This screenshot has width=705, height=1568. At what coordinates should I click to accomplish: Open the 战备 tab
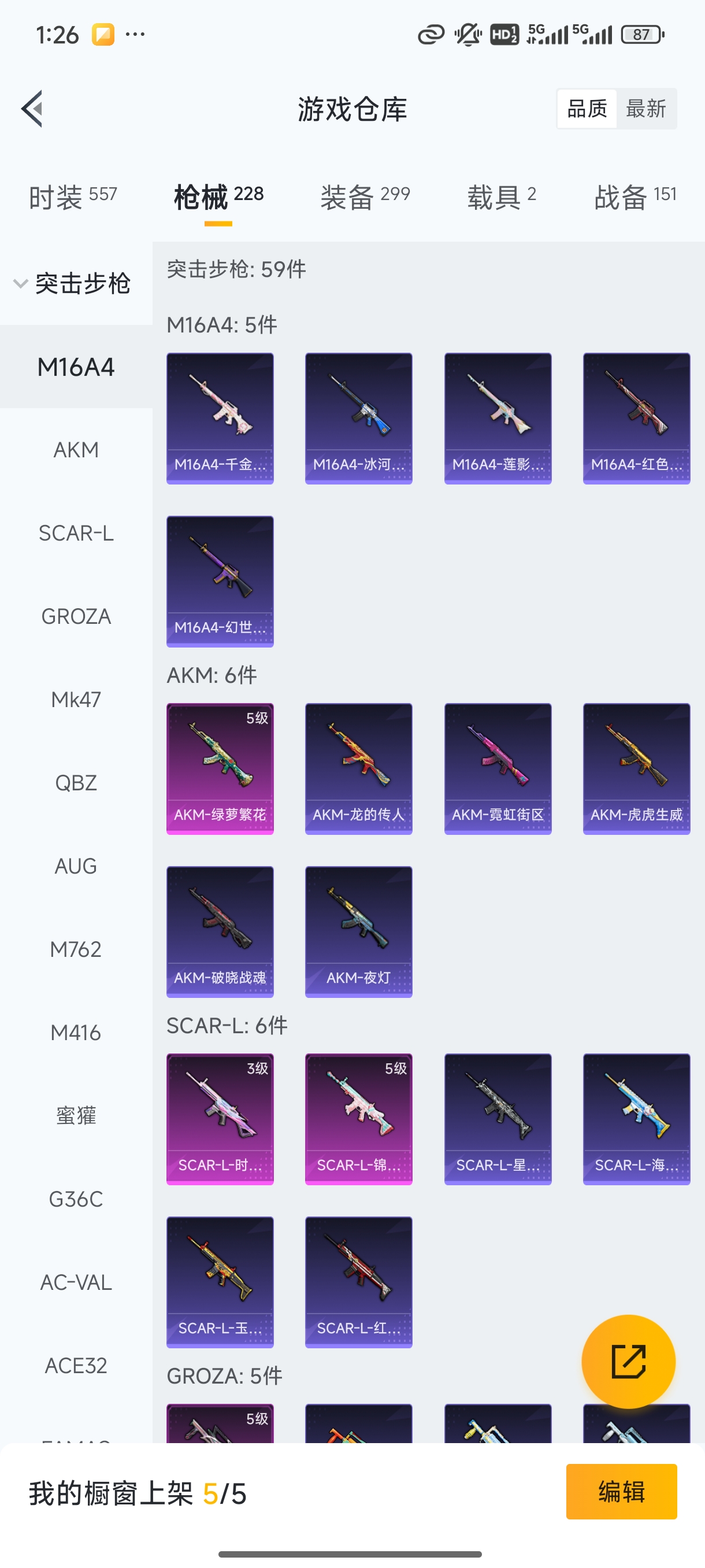tap(634, 197)
